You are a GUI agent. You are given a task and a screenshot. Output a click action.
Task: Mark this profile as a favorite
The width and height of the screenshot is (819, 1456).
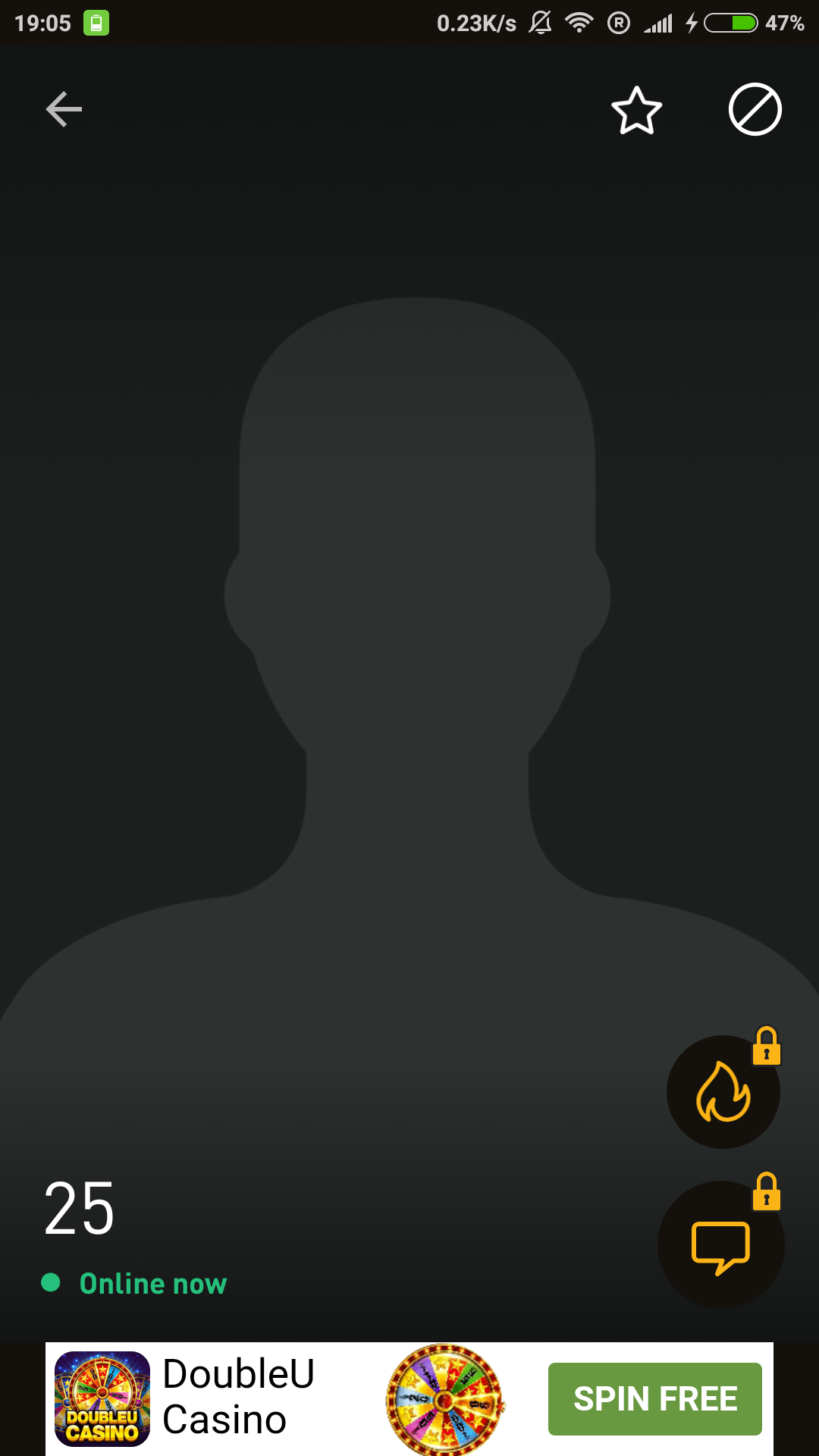636,111
